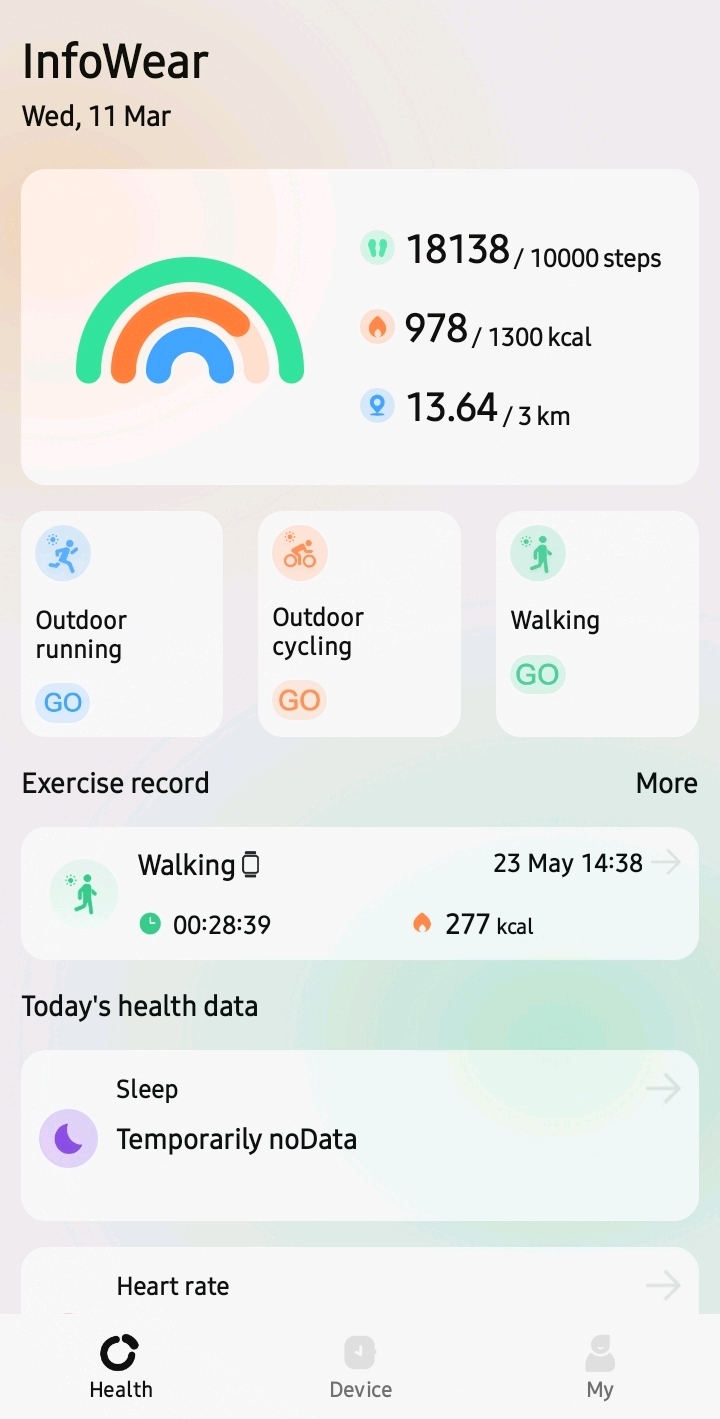Screen dimensions: 720x1419
Task: Open the Walking record from 23 May
Action: [360, 893]
